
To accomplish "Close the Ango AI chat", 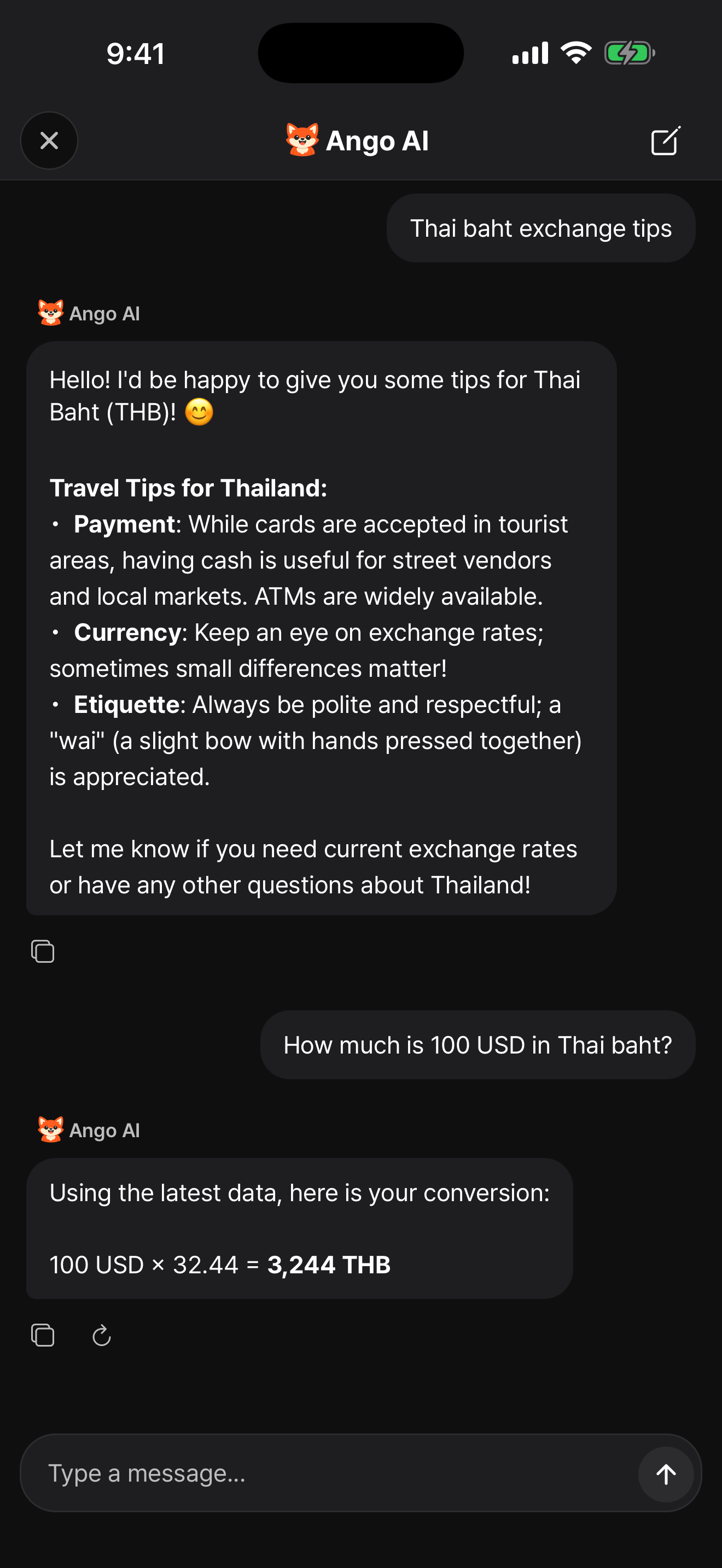I will [49, 141].
